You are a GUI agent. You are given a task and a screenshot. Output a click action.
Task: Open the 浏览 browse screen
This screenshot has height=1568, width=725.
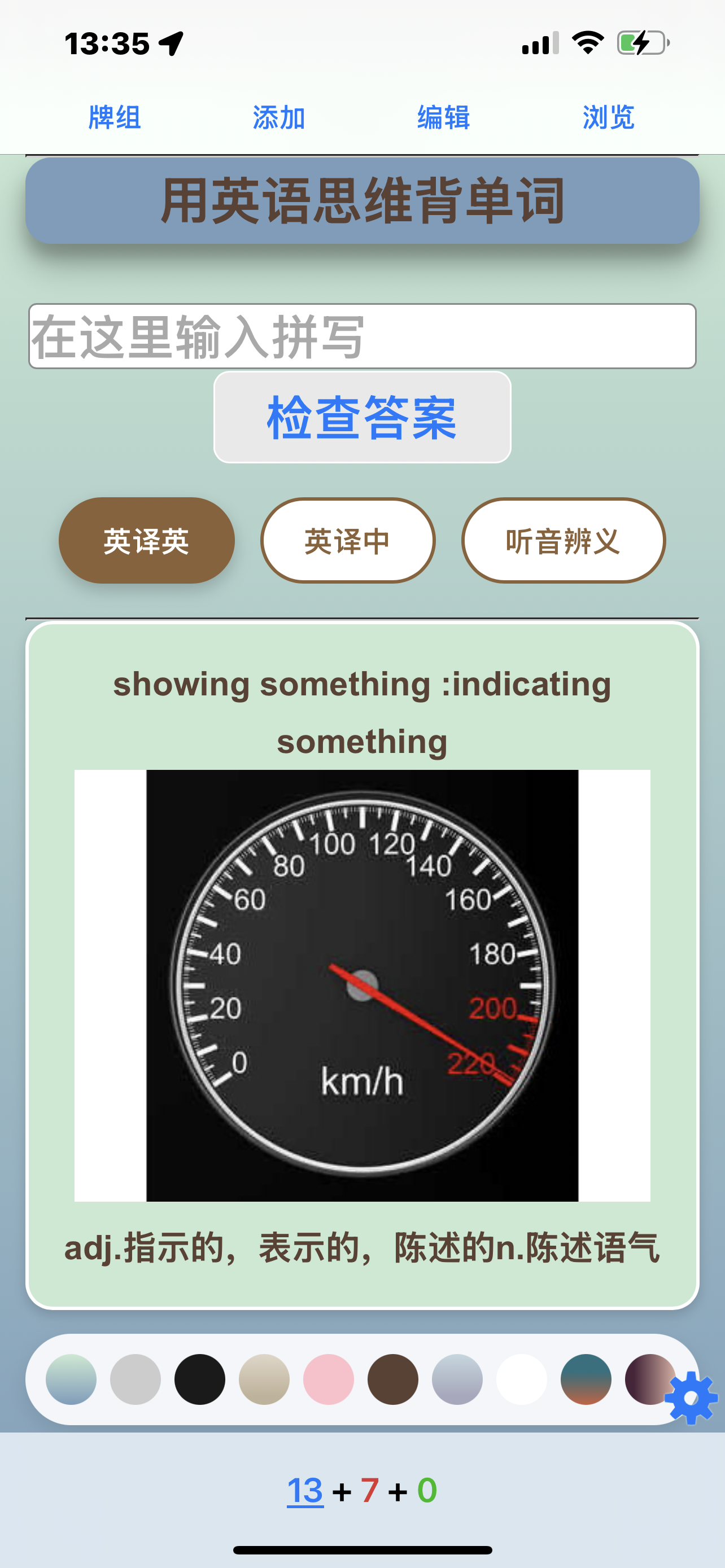click(x=608, y=117)
